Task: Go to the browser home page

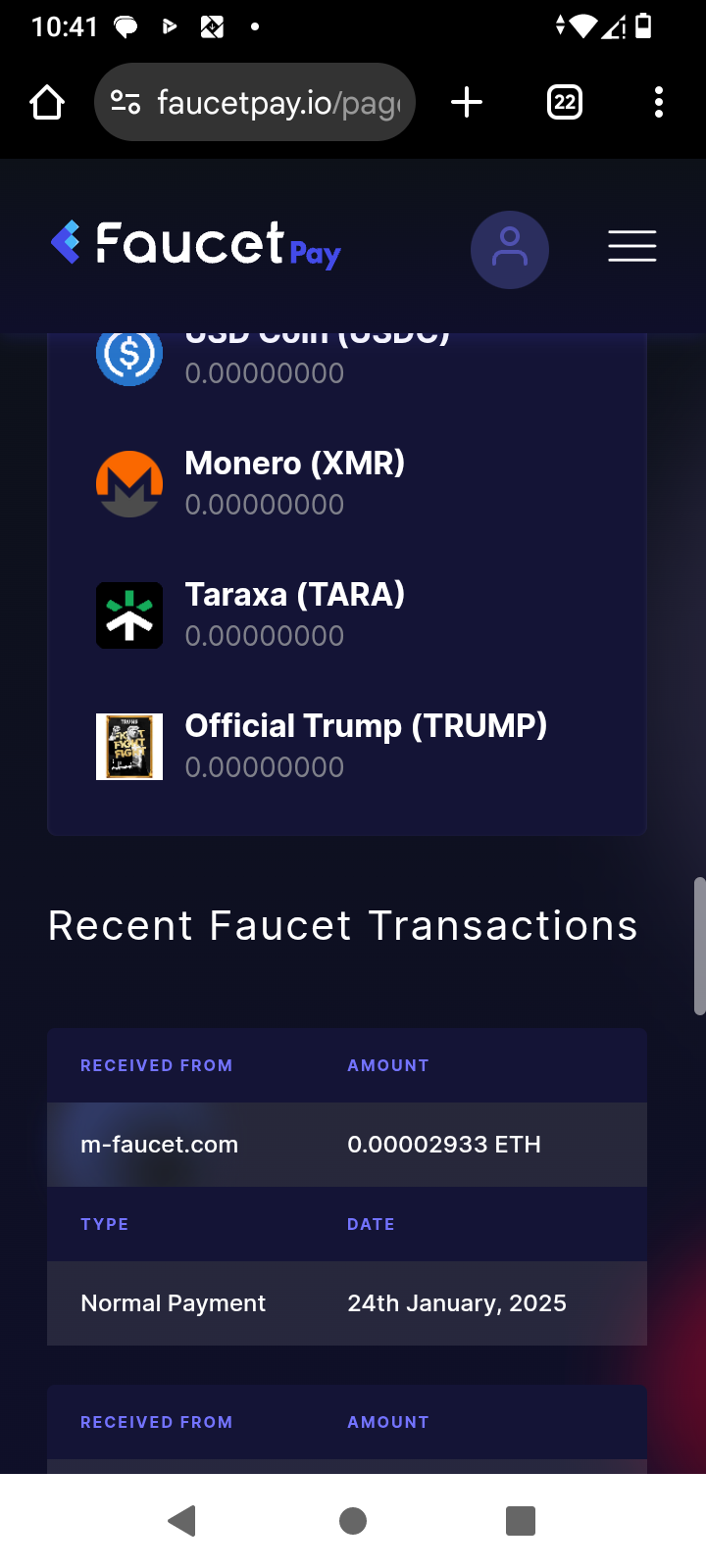Action: pyautogui.click(x=47, y=102)
